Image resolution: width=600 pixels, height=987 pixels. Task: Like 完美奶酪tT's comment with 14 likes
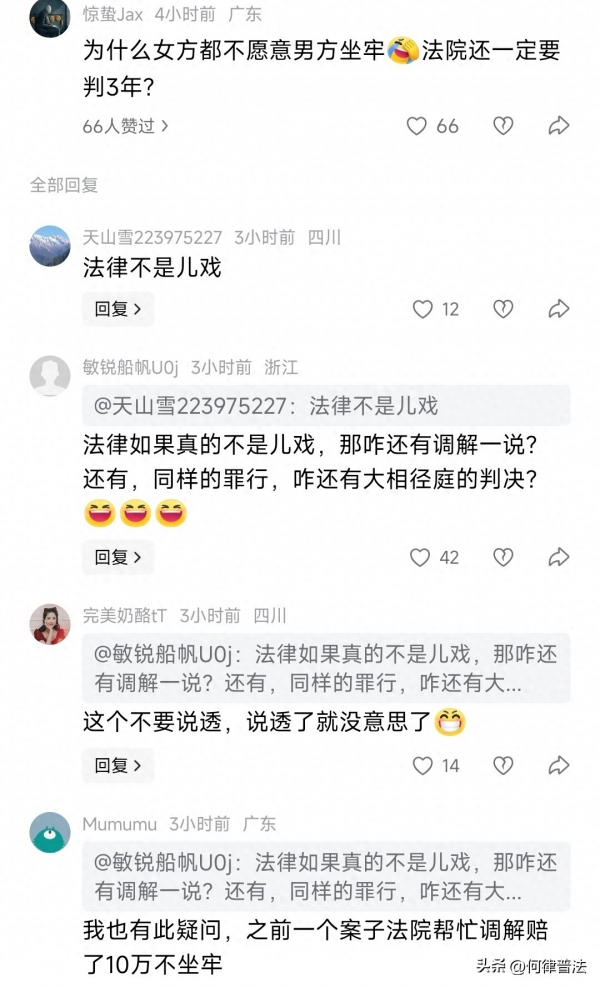(423, 765)
